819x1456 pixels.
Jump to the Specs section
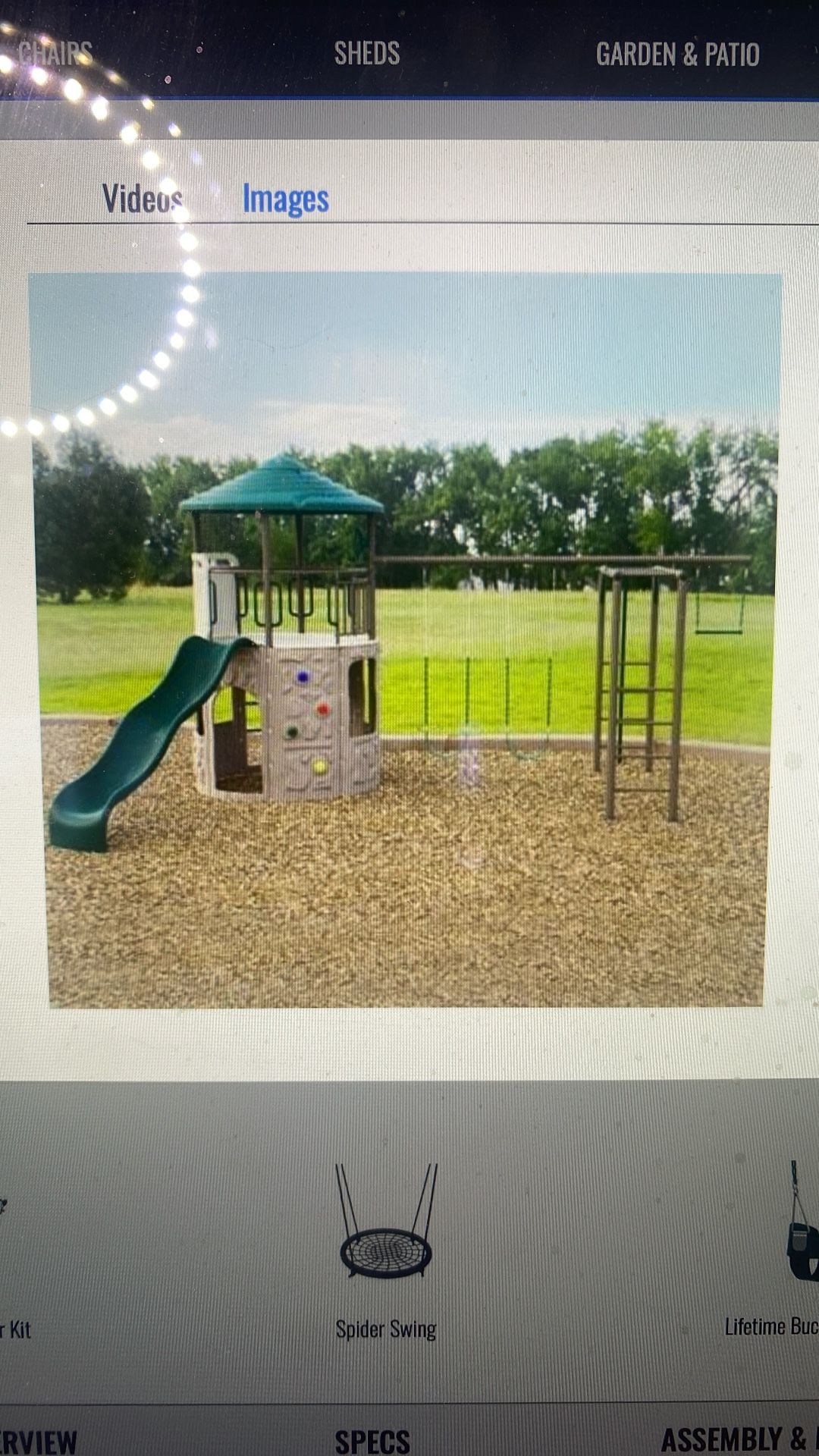372,1441
